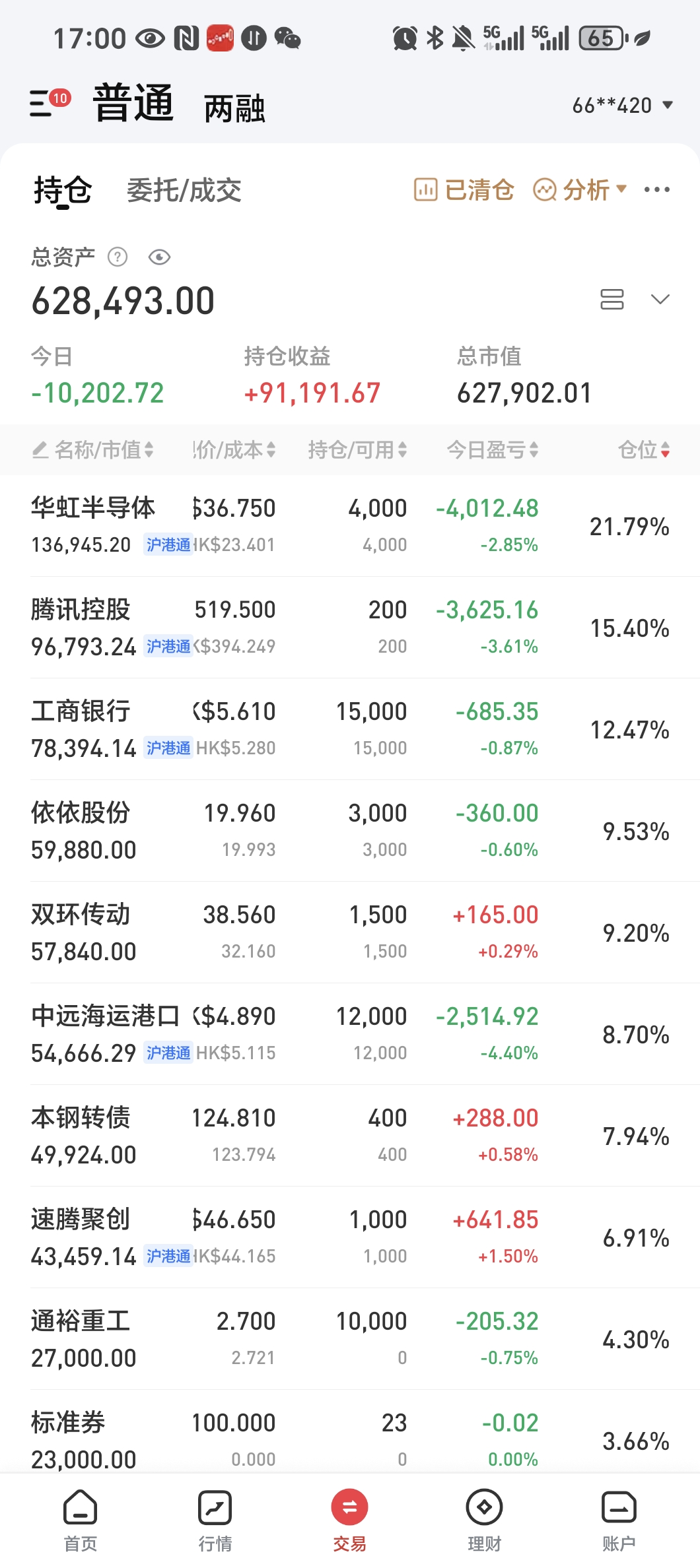700x1568 pixels.
Task: Open the 66**420 account dropdown
Action: [x=622, y=106]
